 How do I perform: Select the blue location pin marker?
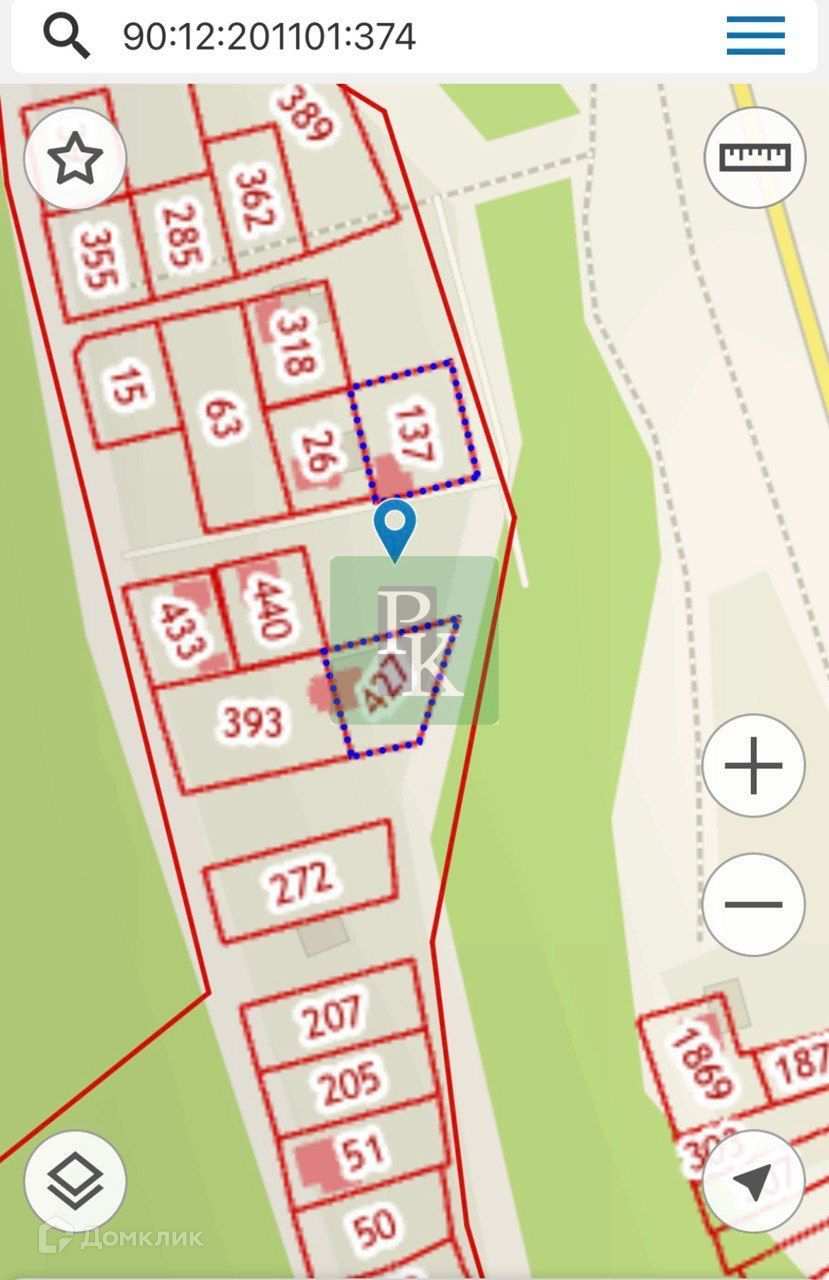pos(397,529)
